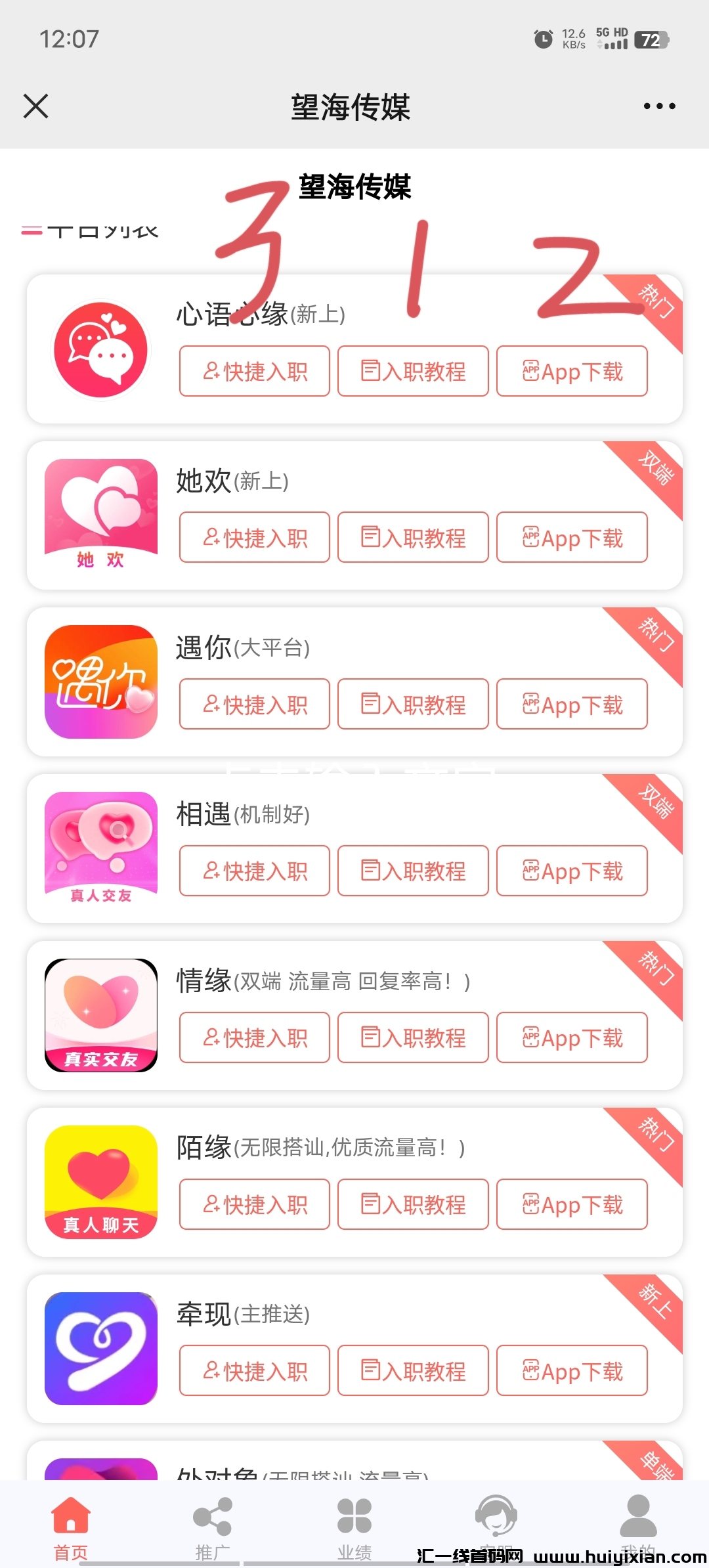This screenshot has height=1568, width=709.
Task: Tap 快捷入职 for 相遇
Action: point(255,871)
